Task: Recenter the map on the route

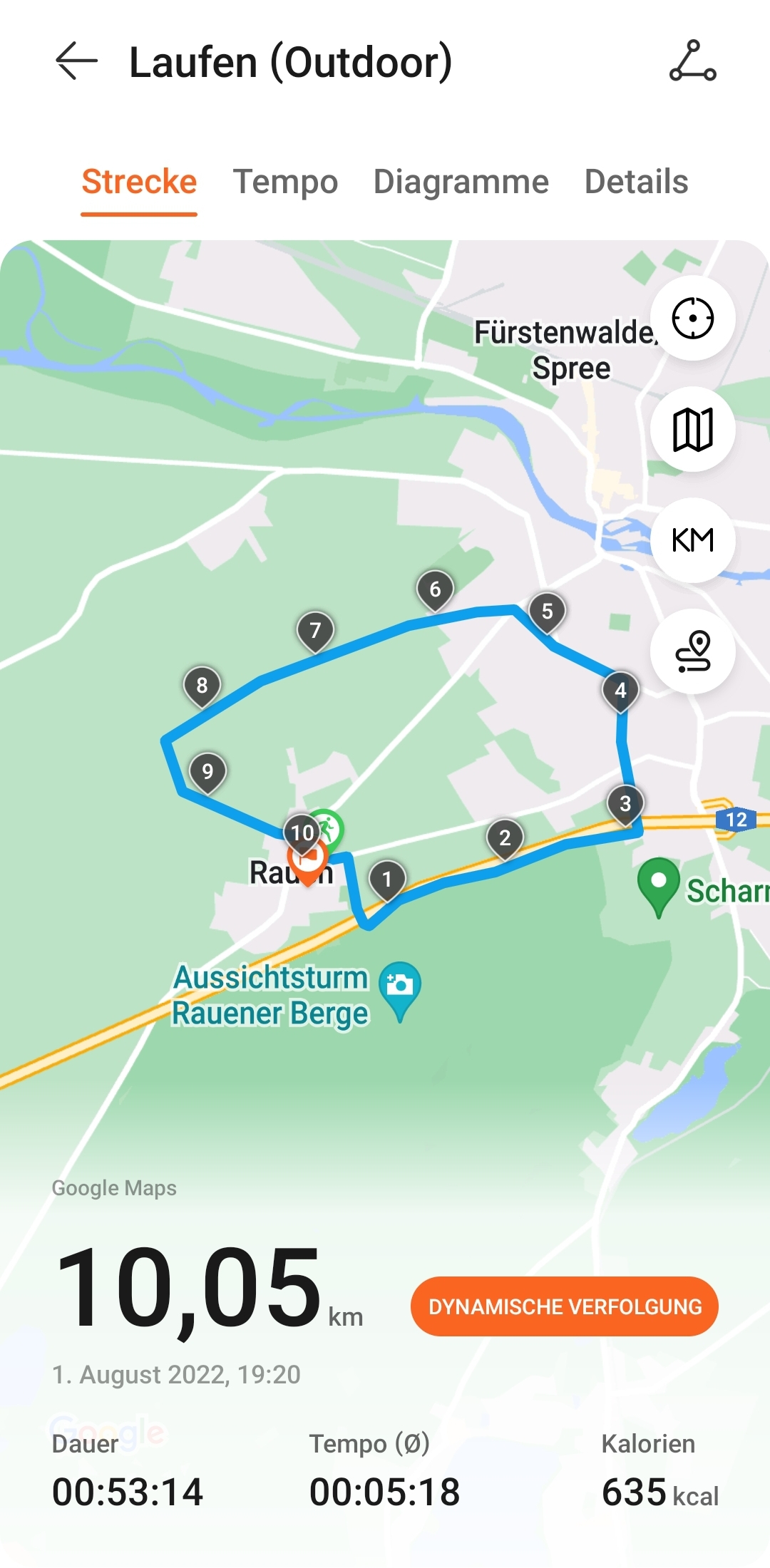Action: pyautogui.click(x=692, y=318)
